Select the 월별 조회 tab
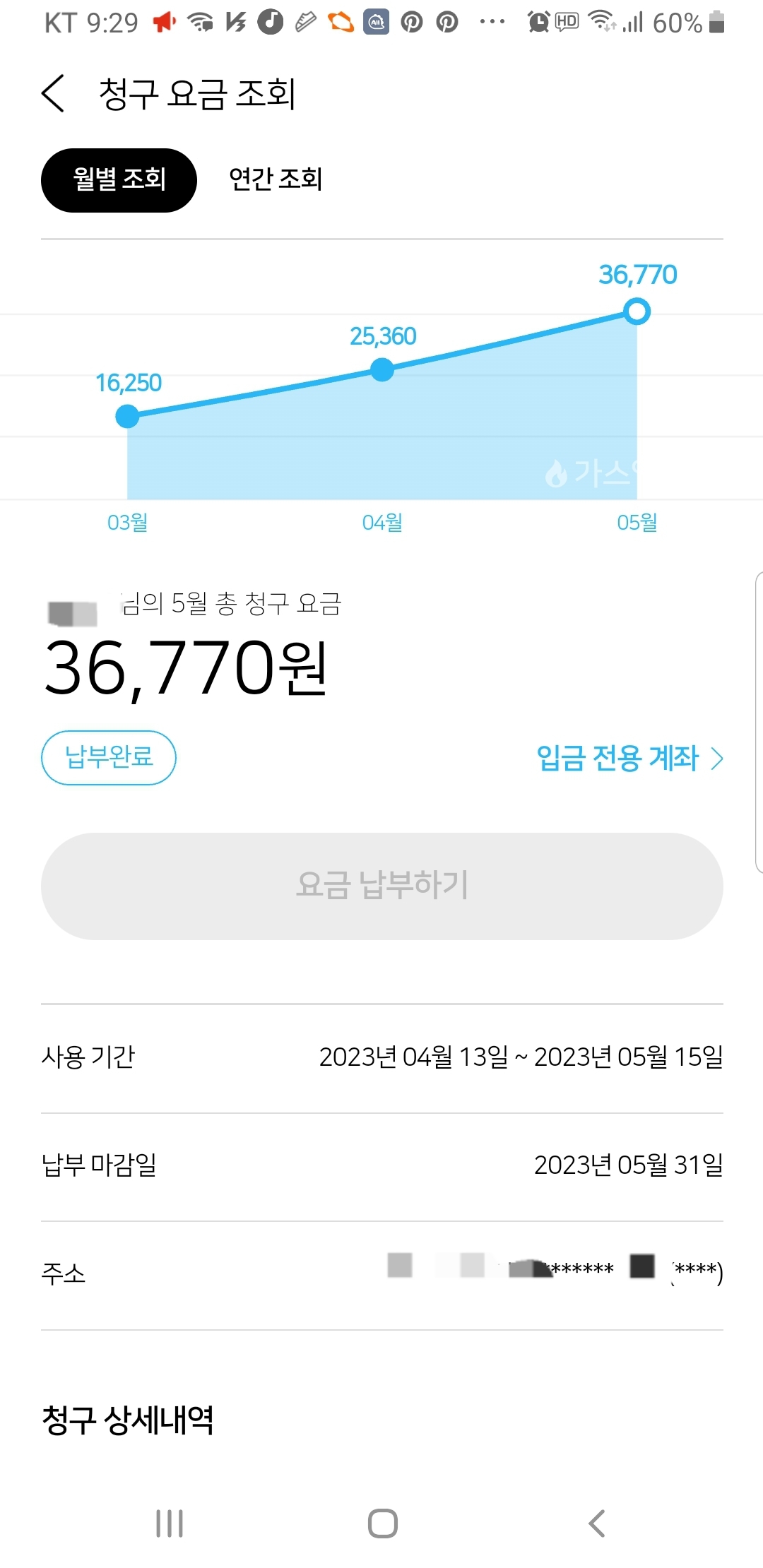This screenshot has height=1568, width=763. (x=119, y=180)
